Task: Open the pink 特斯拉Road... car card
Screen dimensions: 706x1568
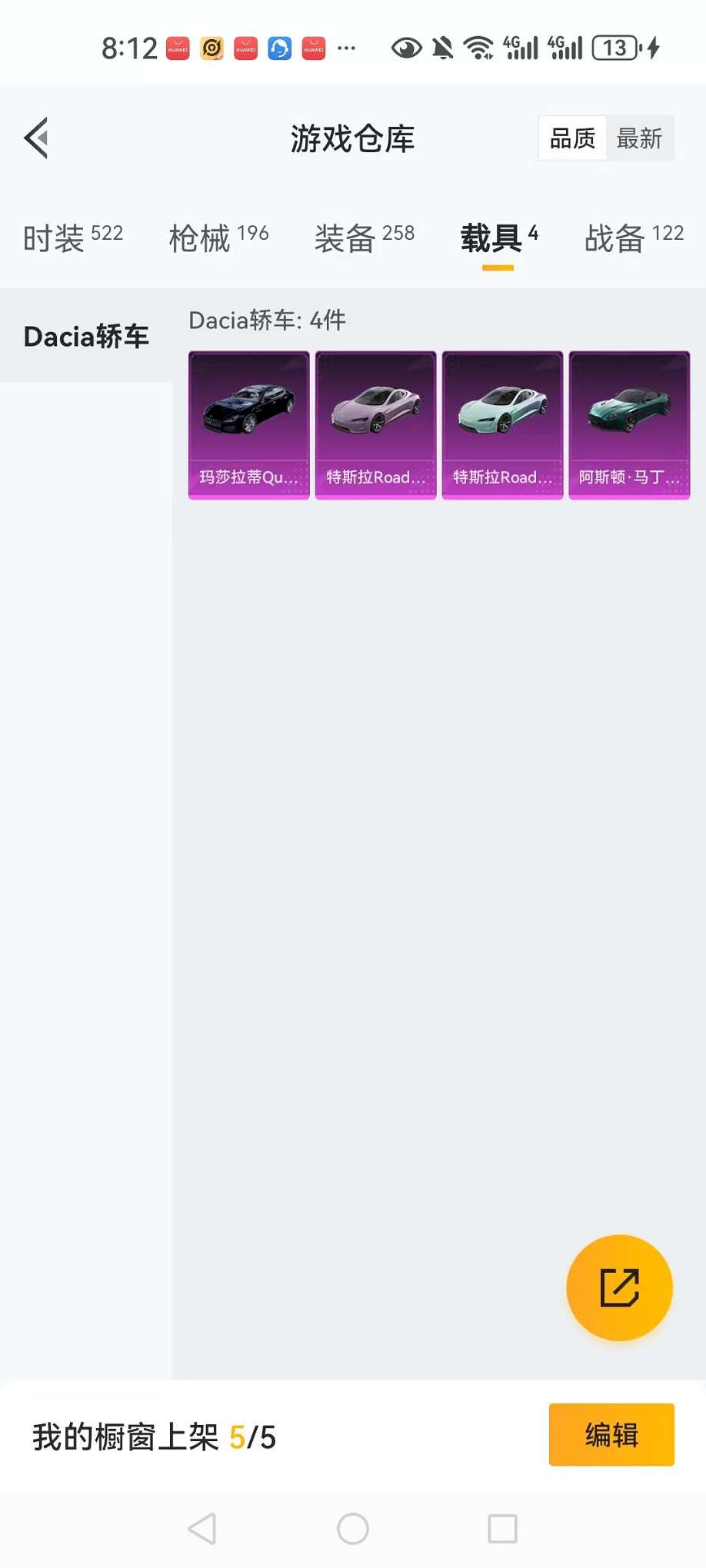Action: click(x=376, y=425)
